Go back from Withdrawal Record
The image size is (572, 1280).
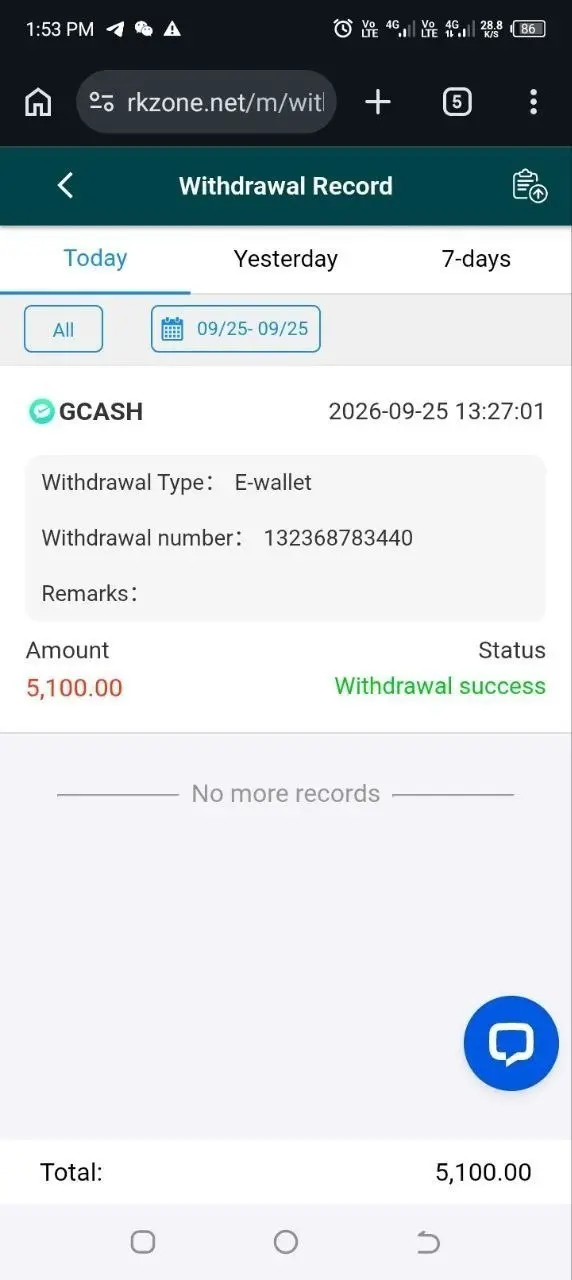pyautogui.click(x=66, y=186)
